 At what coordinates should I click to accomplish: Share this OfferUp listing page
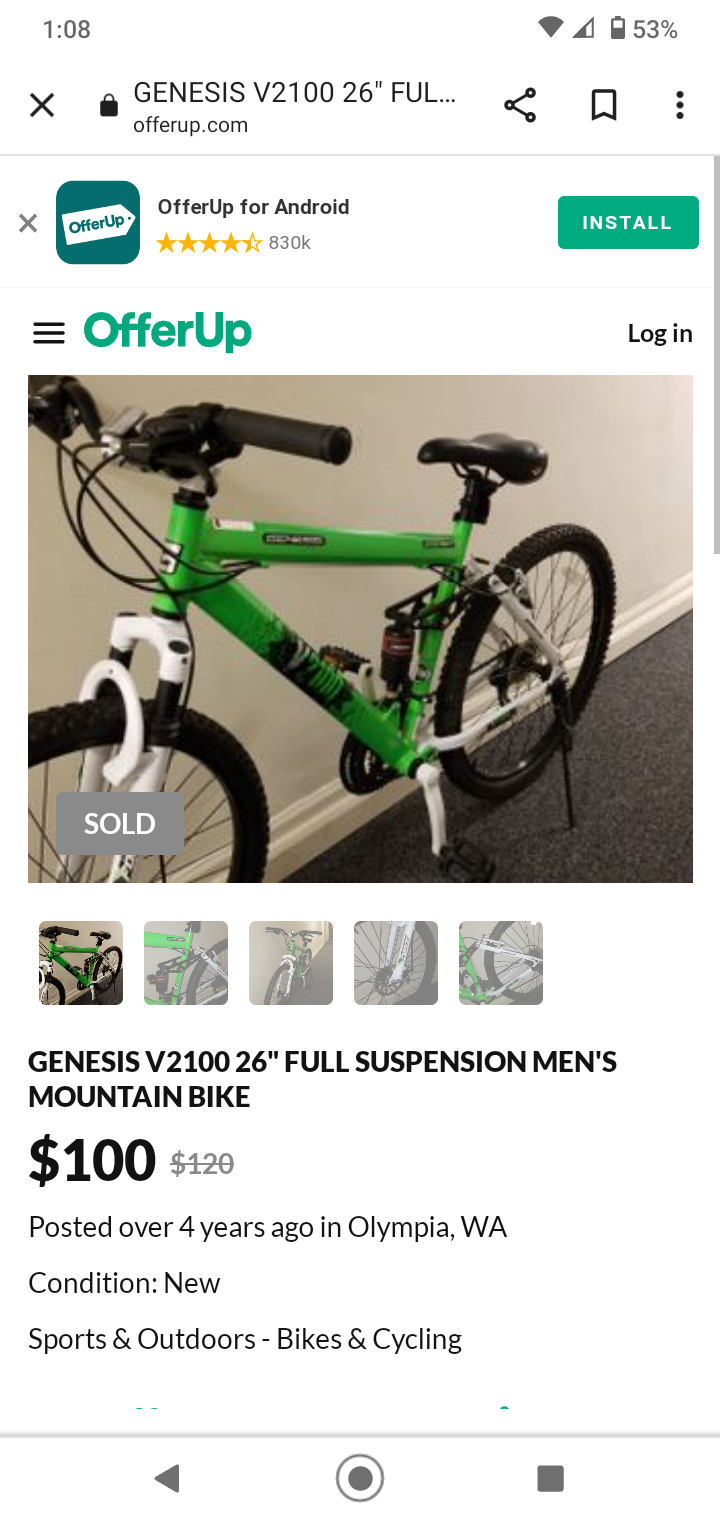click(x=520, y=105)
